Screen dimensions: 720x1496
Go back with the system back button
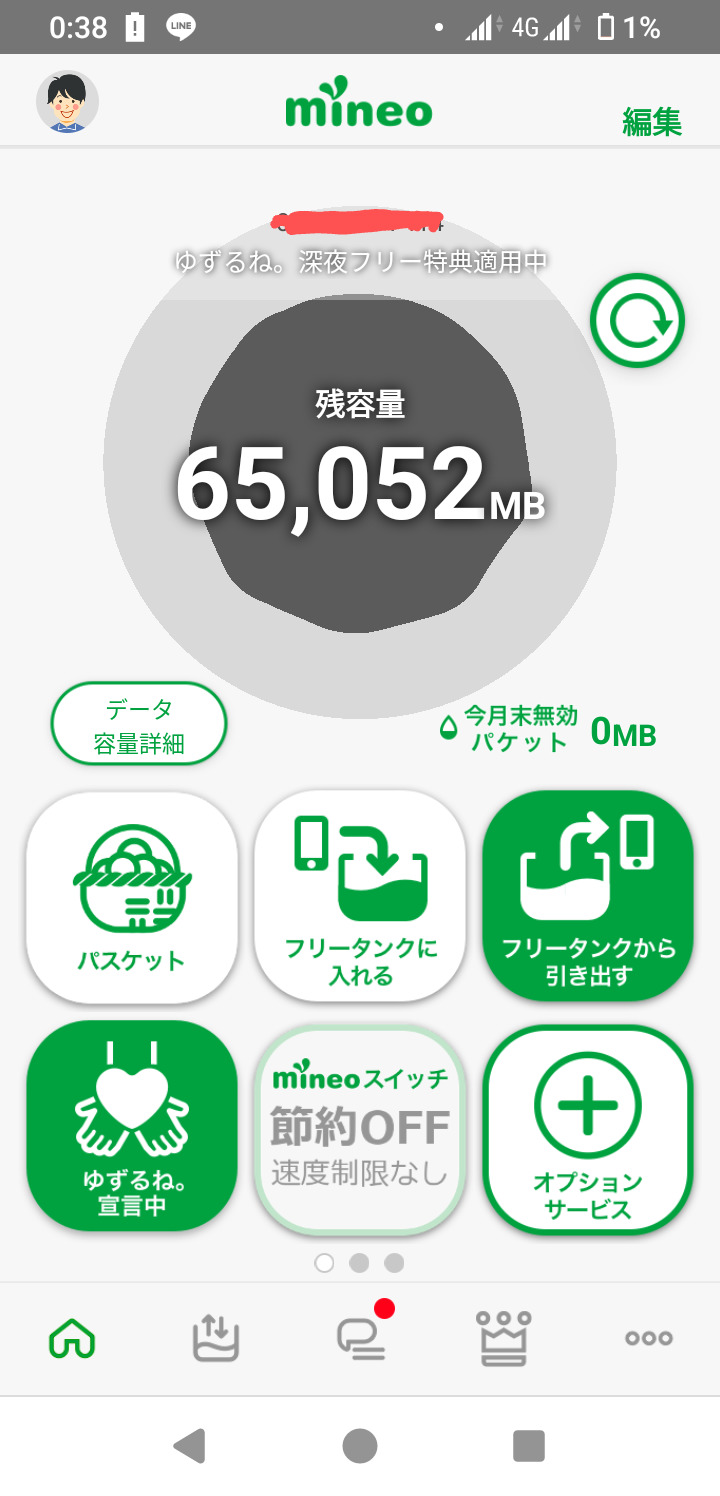(189, 1445)
